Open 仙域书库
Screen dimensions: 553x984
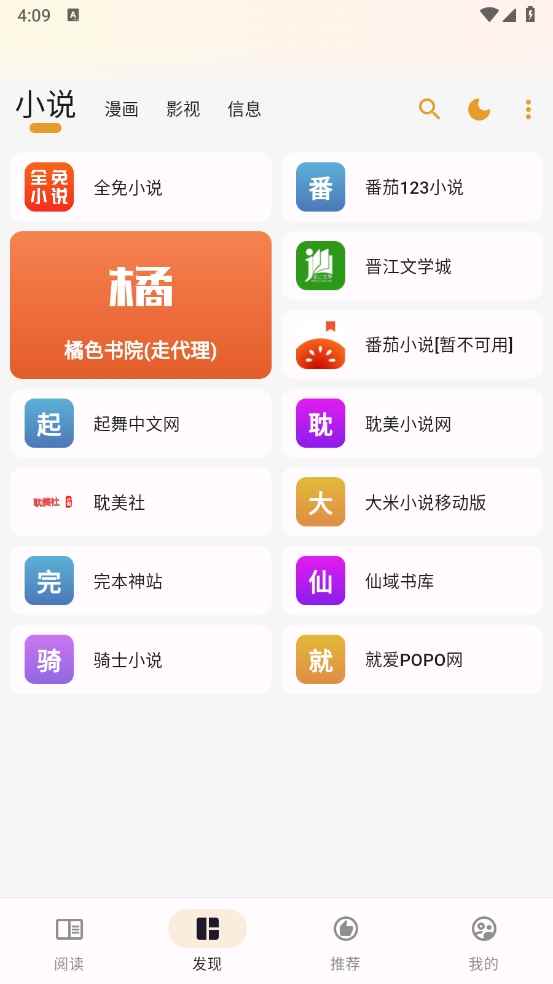click(x=412, y=581)
